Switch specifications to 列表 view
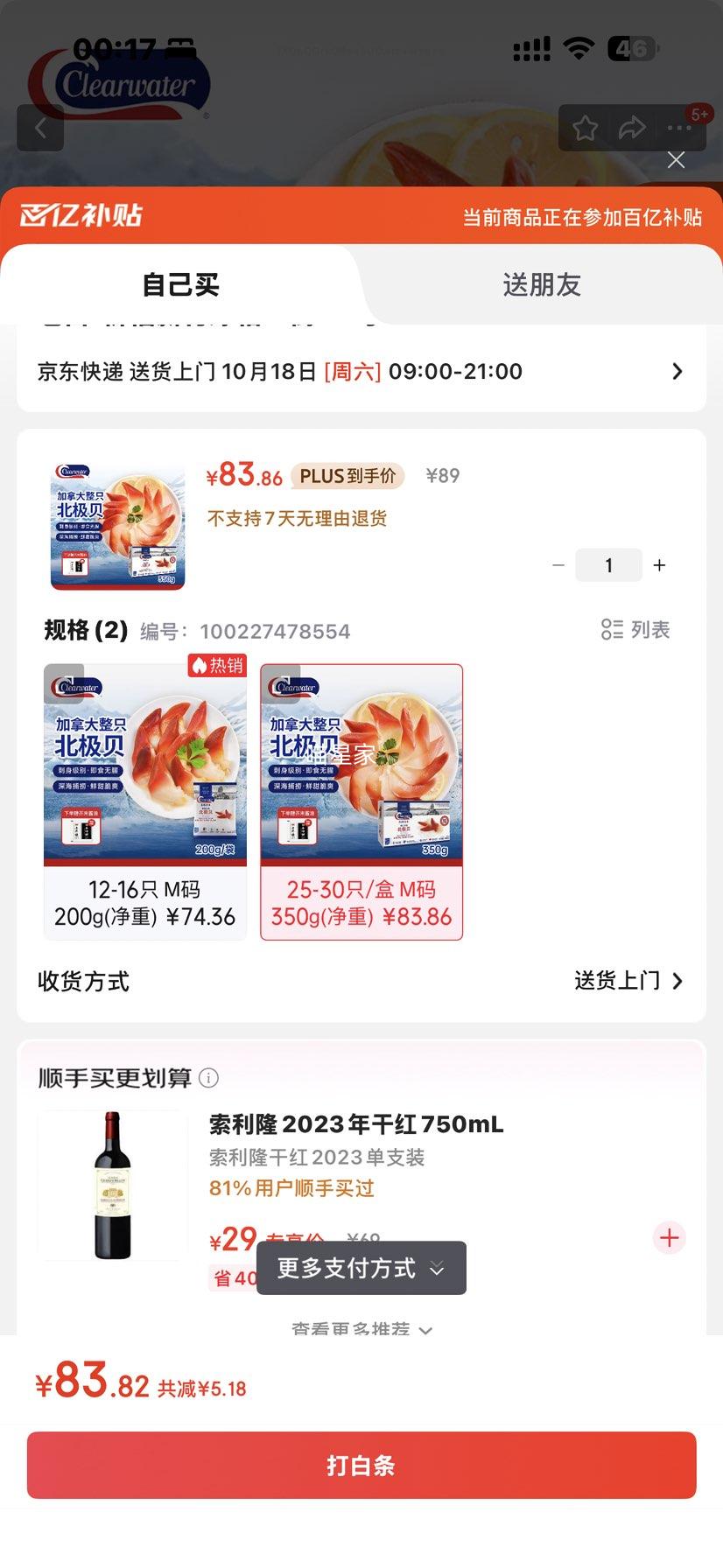This screenshot has height=1568, width=723. coord(635,630)
